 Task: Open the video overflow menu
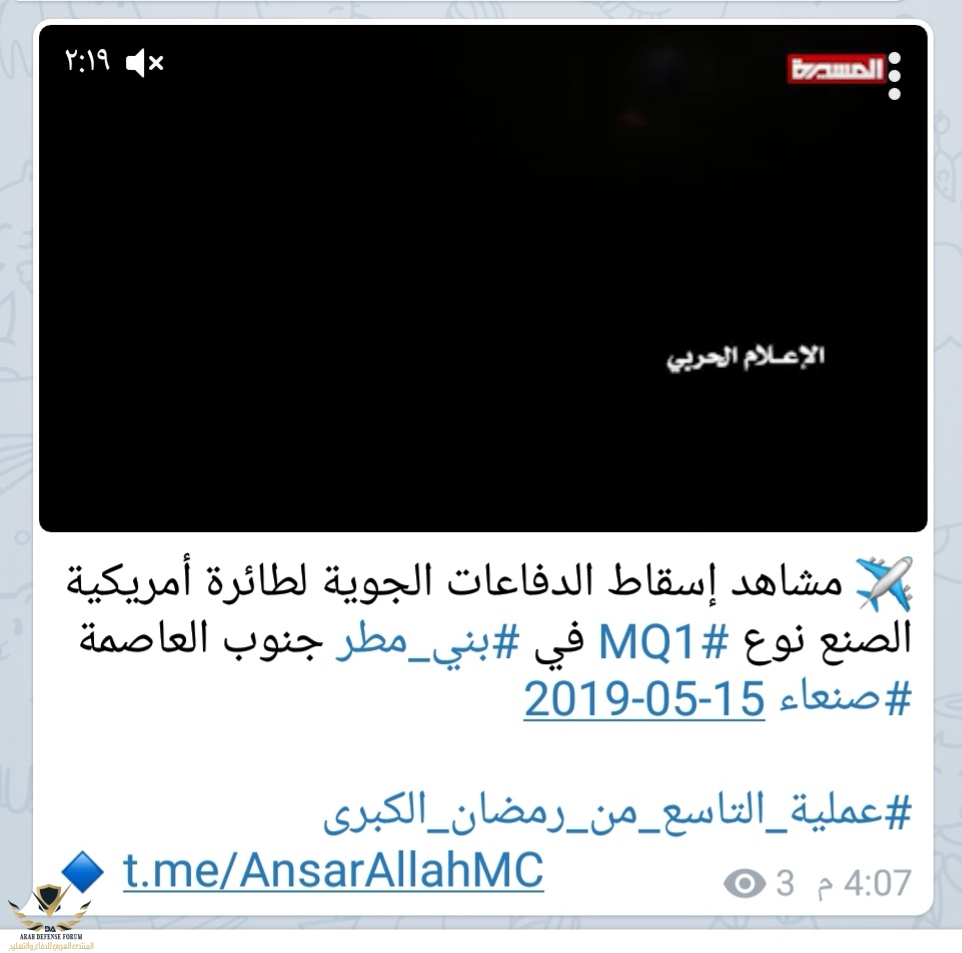(894, 76)
